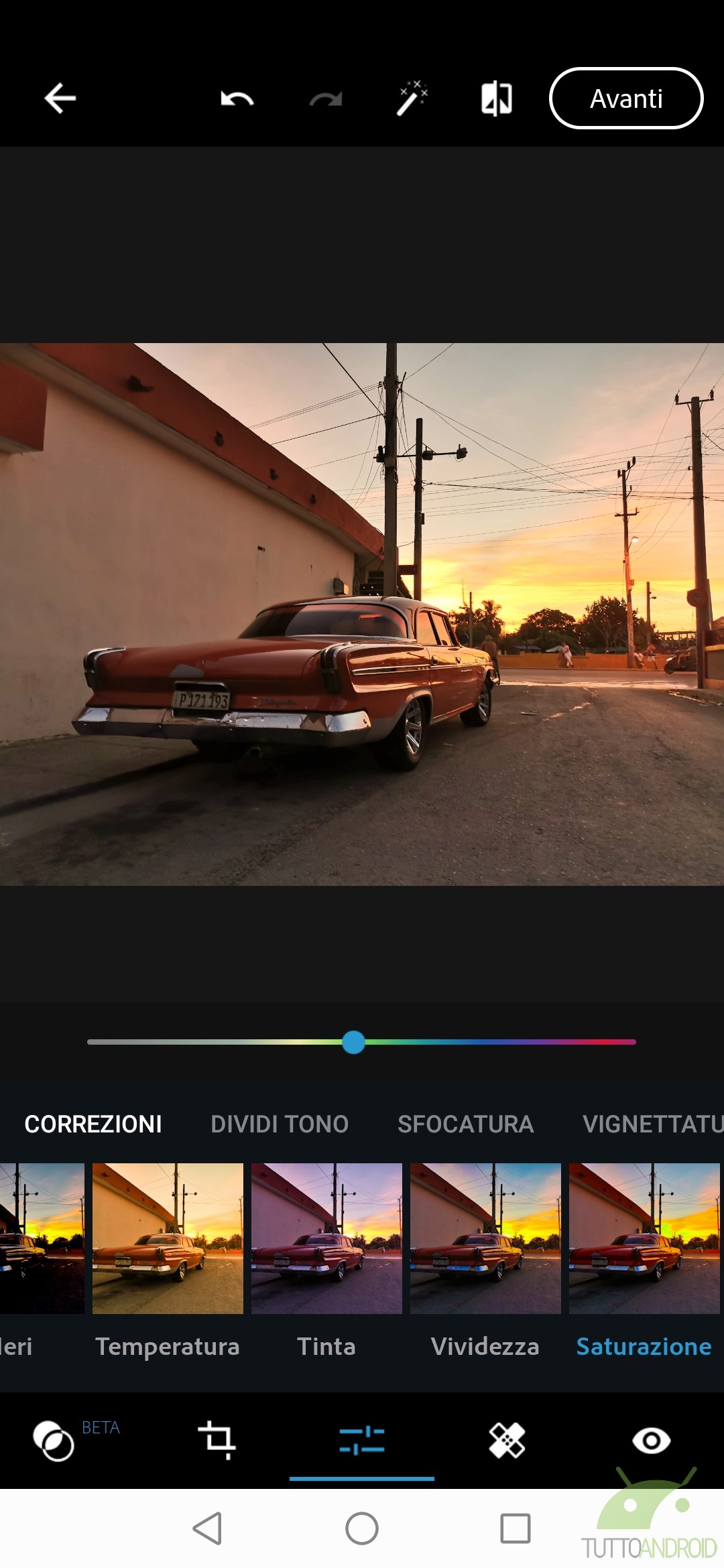Select the Correzioni tab
The width and height of the screenshot is (724, 1568).
pos(93,1124)
